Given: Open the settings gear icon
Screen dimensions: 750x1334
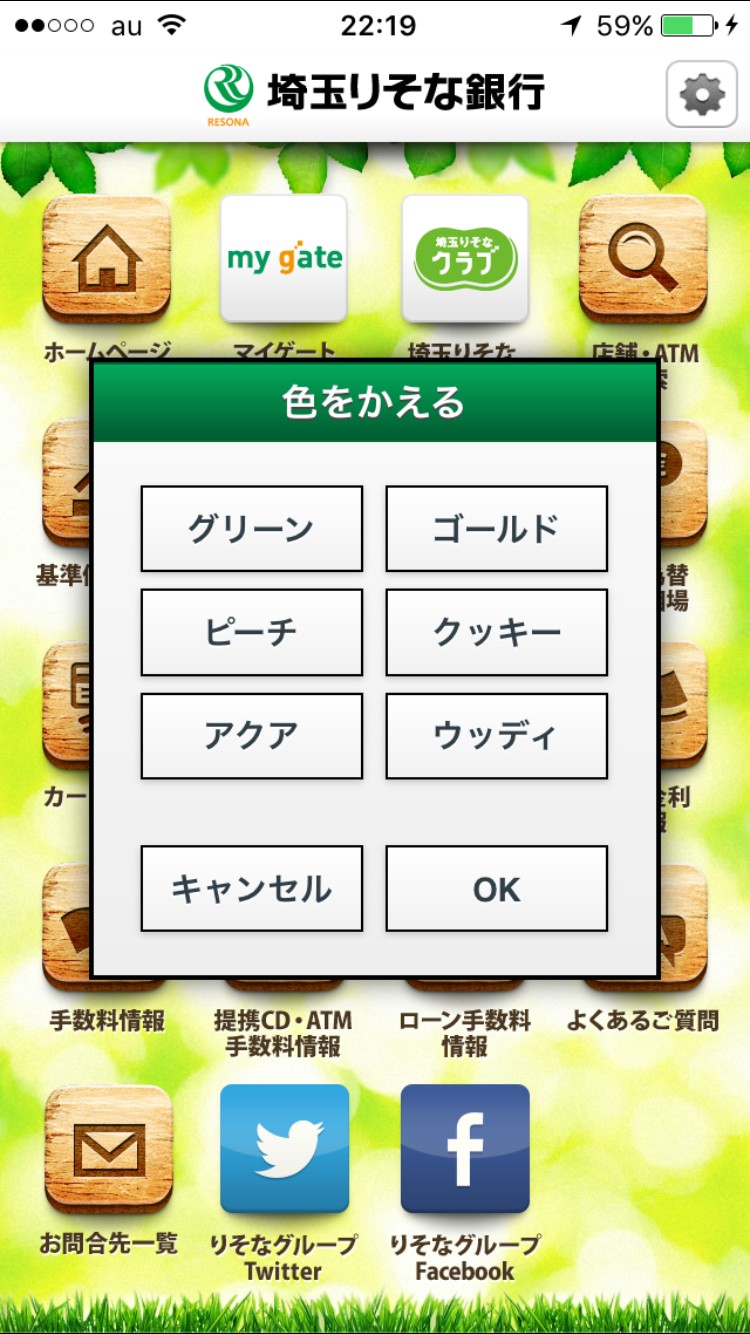Looking at the screenshot, I should coord(701,95).
